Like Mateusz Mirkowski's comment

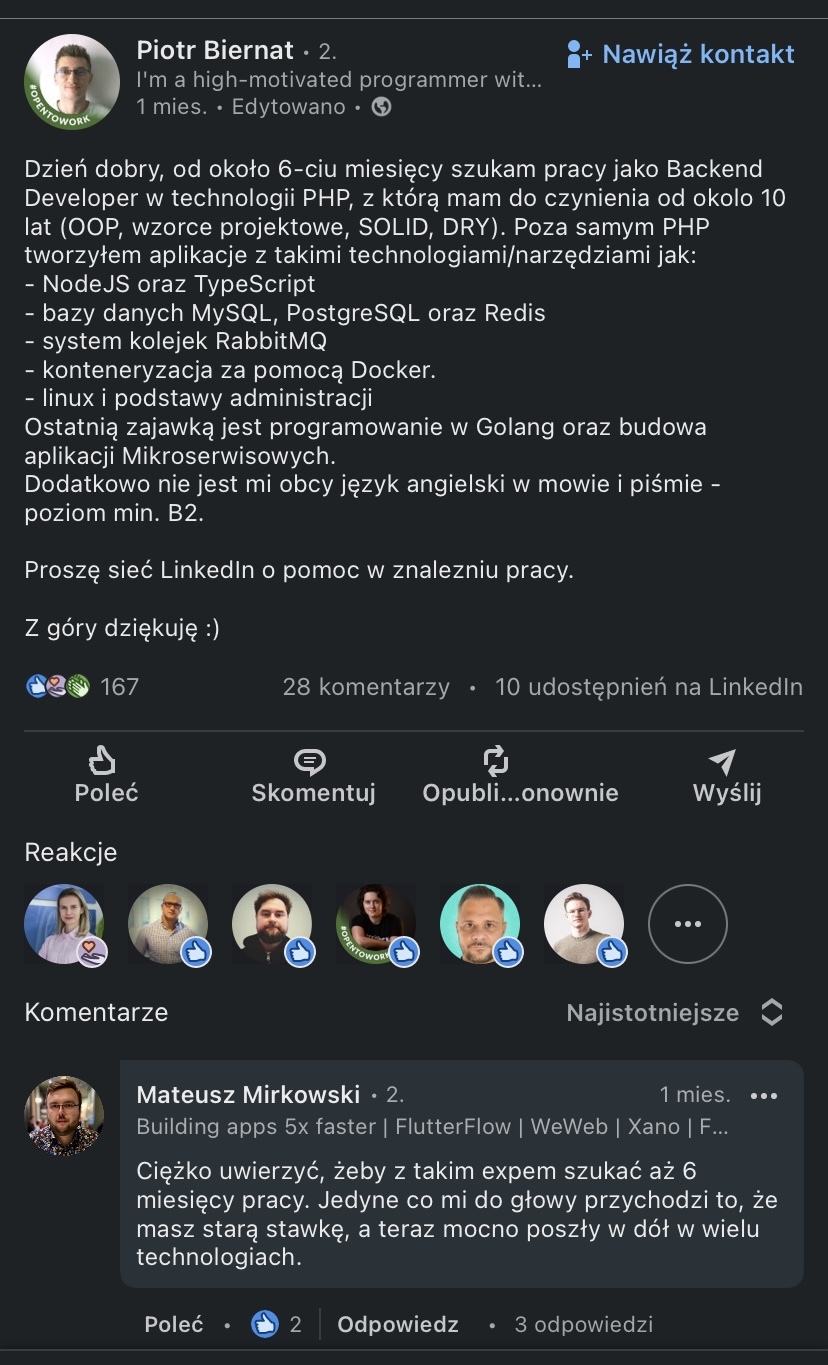click(x=174, y=1325)
